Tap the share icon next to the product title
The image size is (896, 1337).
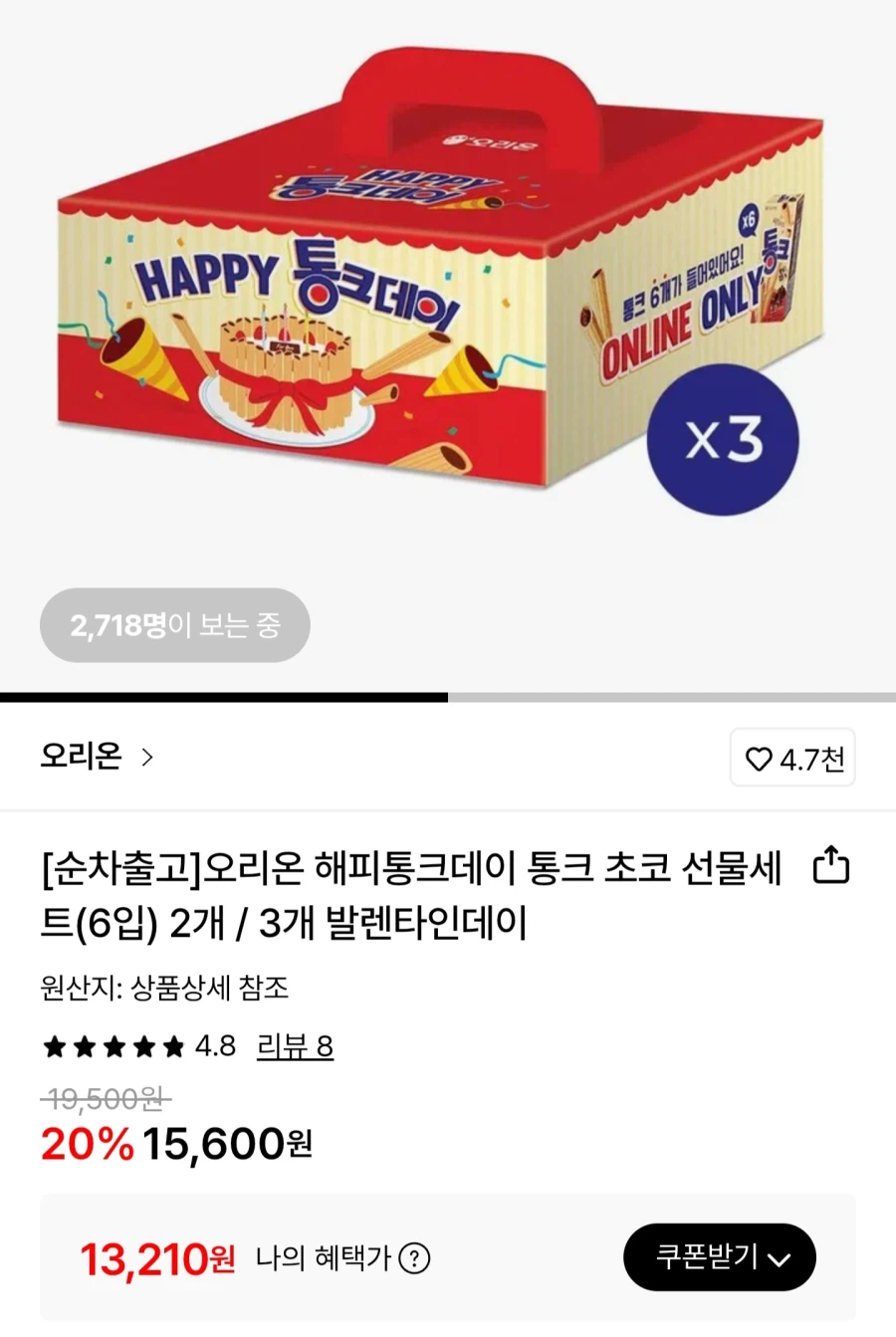pyautogui.click(x=829, y=868)
